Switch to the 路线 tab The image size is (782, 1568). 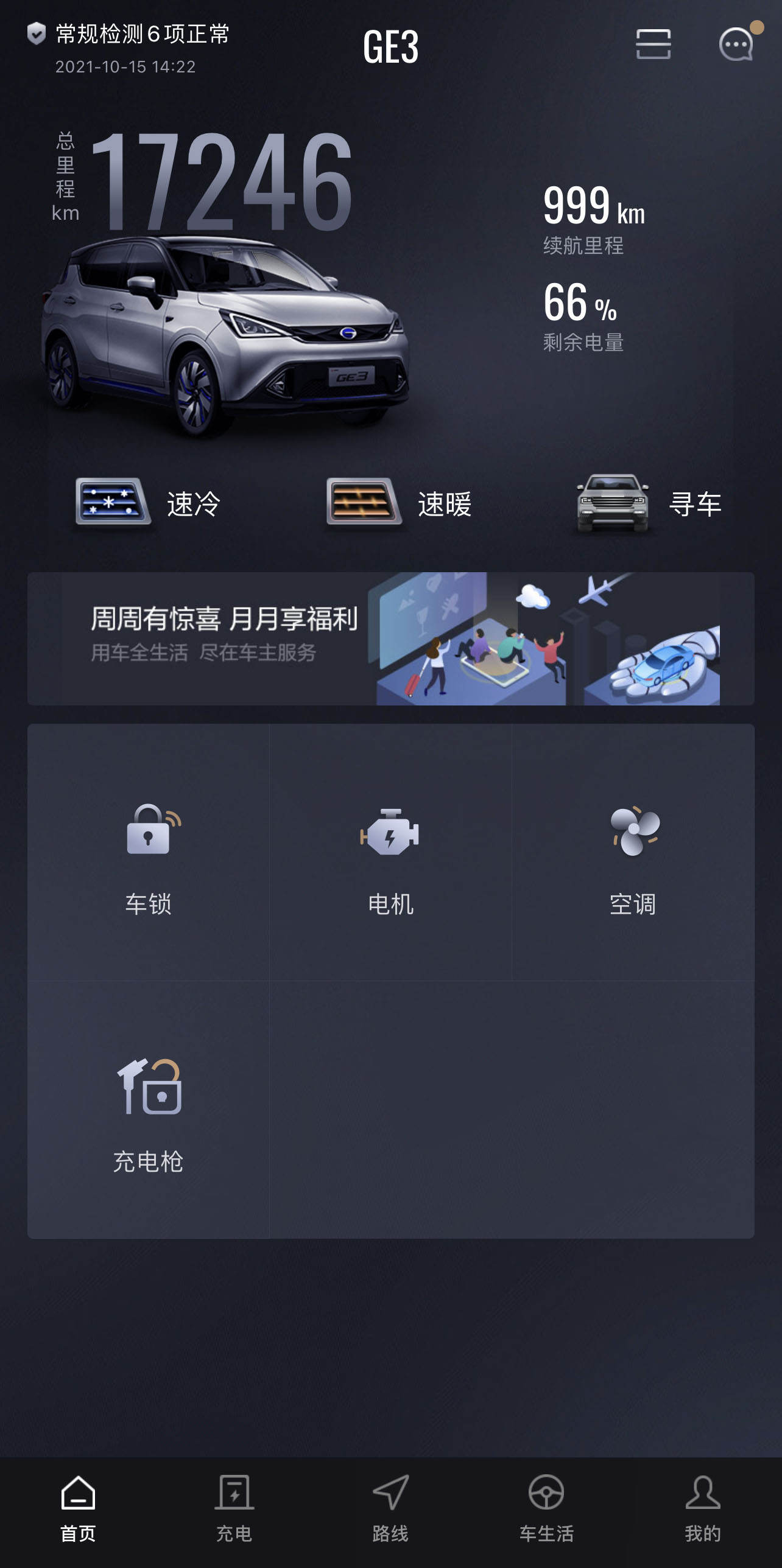point(390,1508)
